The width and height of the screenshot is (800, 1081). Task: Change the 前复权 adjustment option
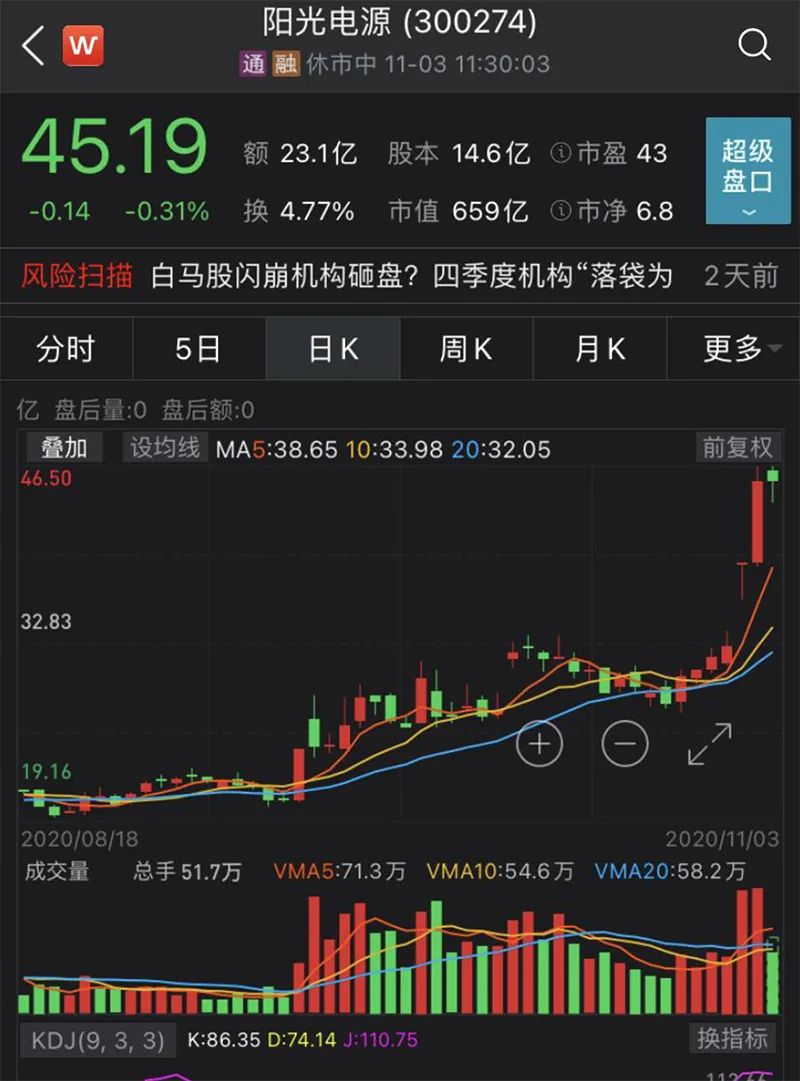737,448
